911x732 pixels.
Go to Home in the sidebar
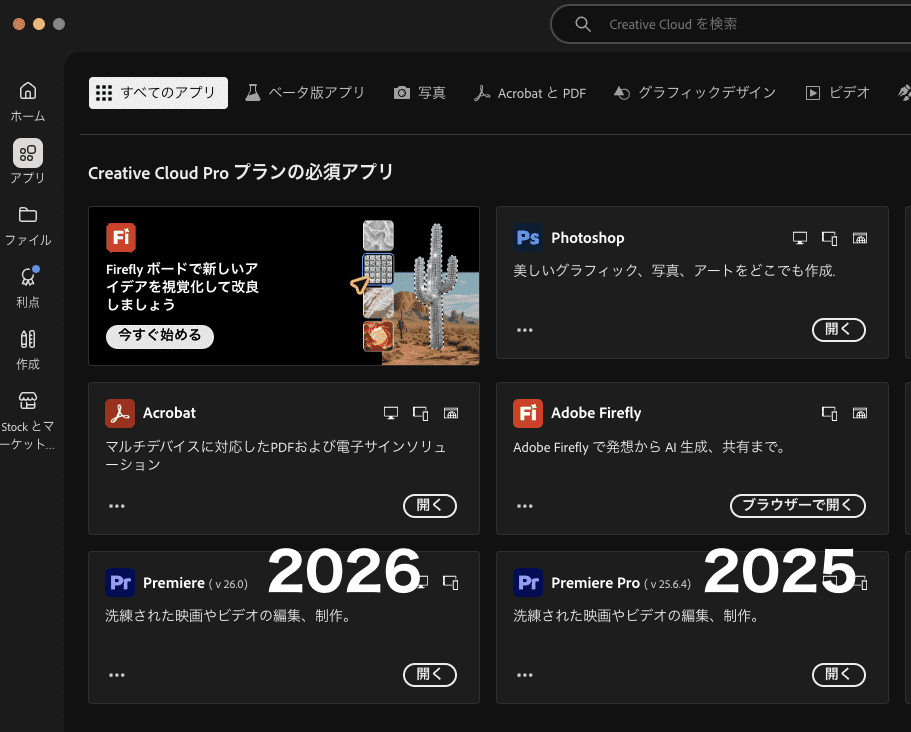point(28,100)
